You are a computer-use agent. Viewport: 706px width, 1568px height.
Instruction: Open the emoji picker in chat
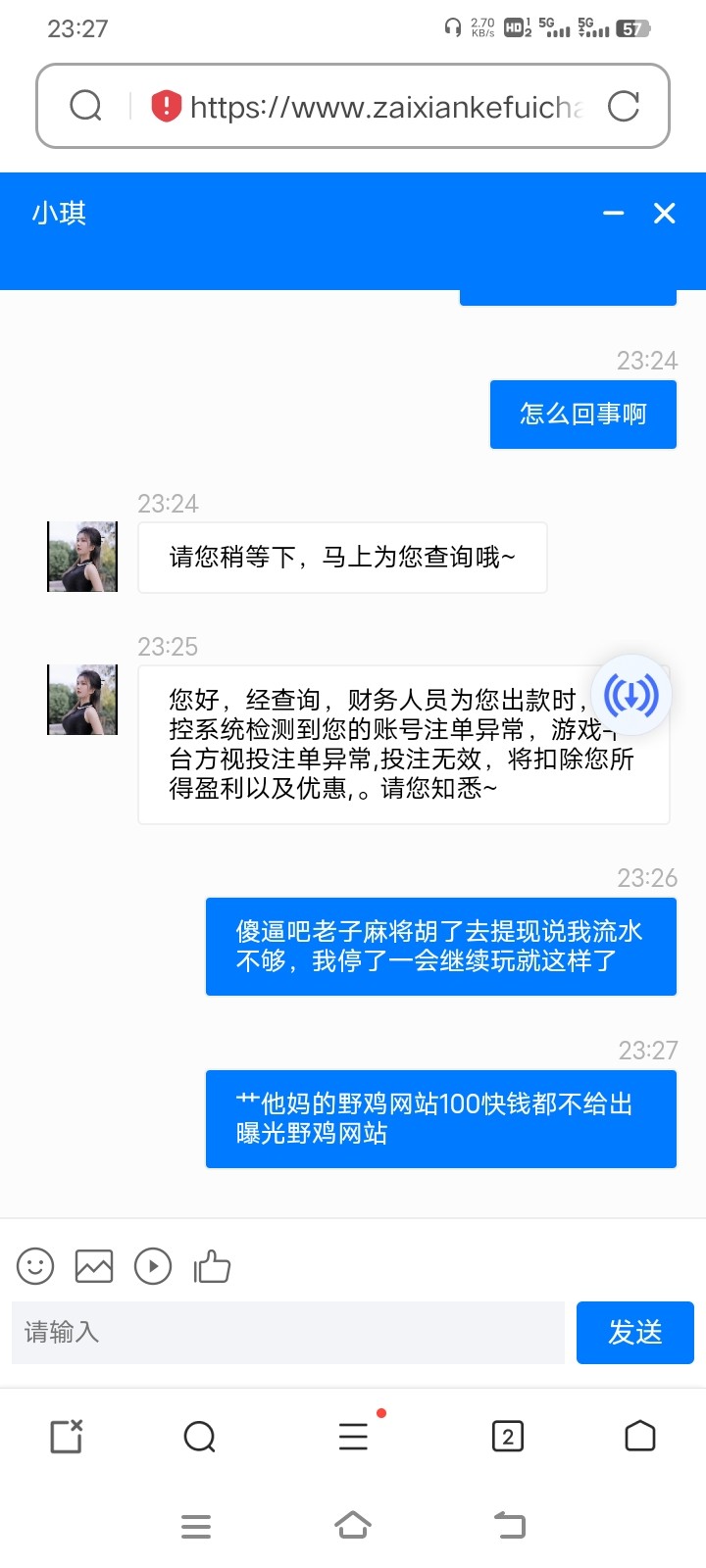click(x=34, y=1265)
